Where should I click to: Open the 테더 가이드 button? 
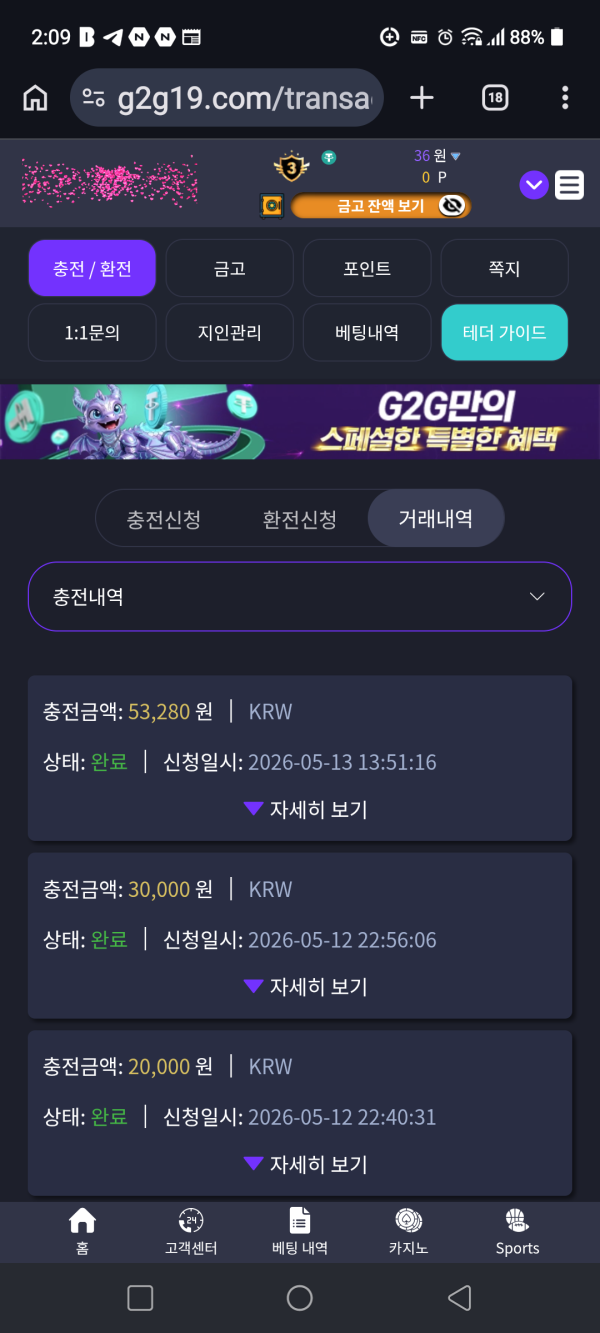coord(504,332)
